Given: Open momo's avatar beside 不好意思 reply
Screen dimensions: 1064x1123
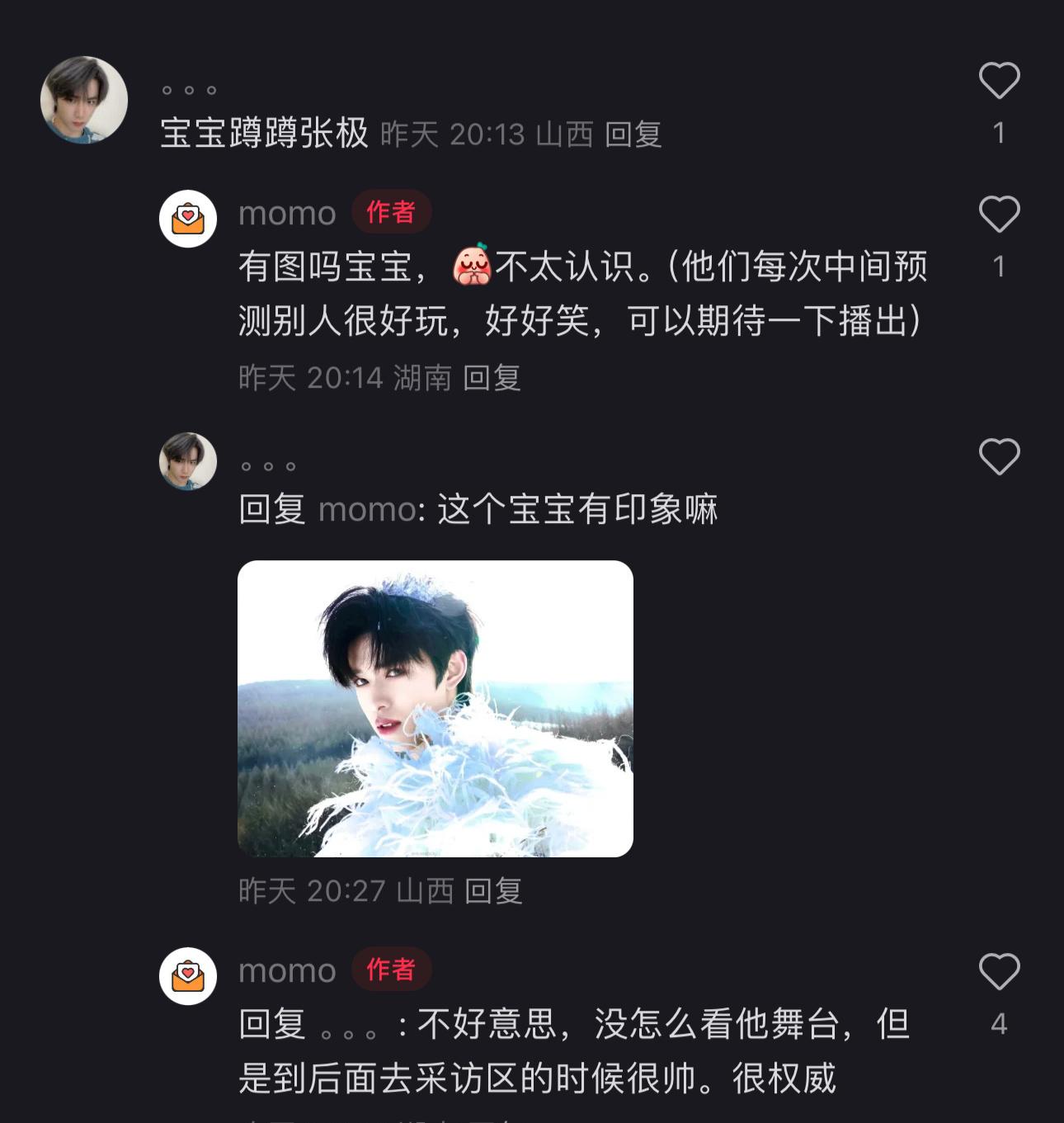Looking at the screenshot, I should coord(188,976).
